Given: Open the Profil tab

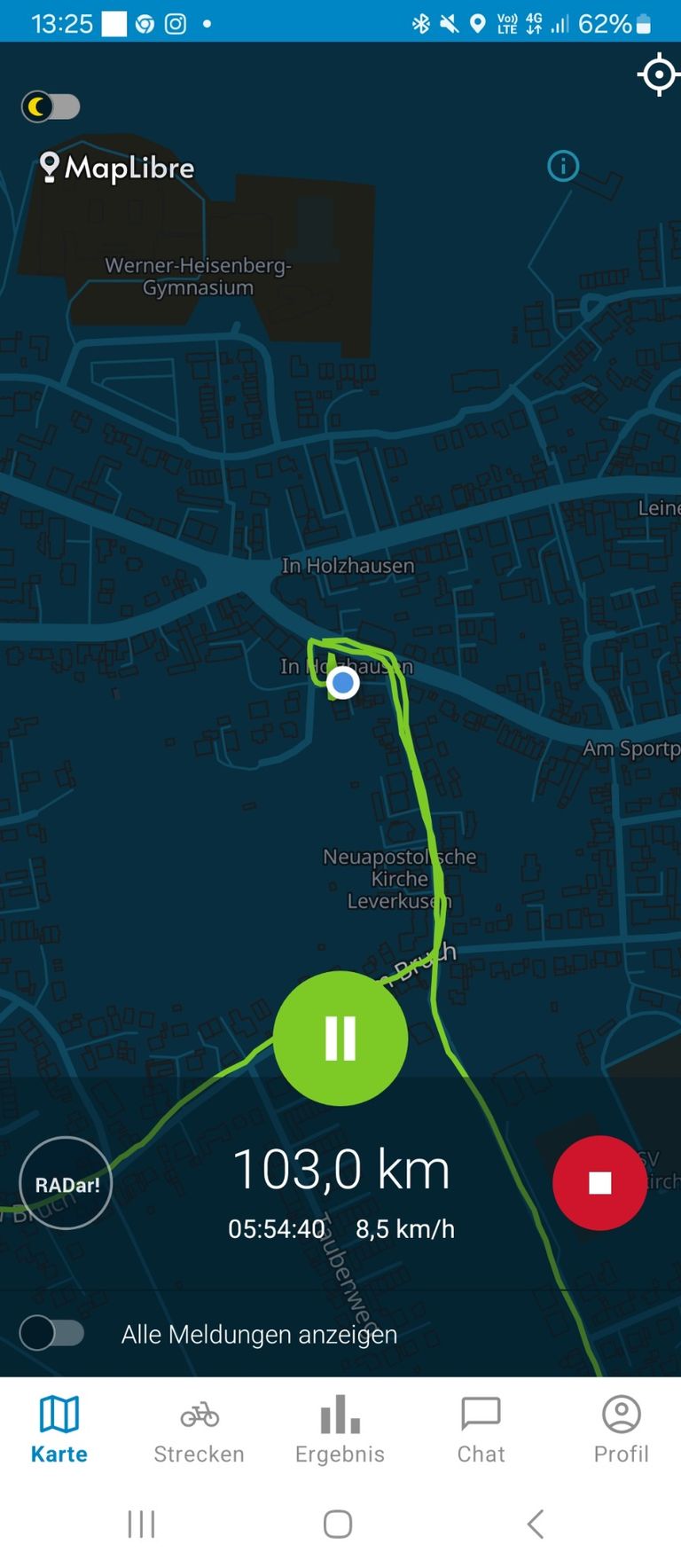Looking at the screenshot, I should 621,1430.
